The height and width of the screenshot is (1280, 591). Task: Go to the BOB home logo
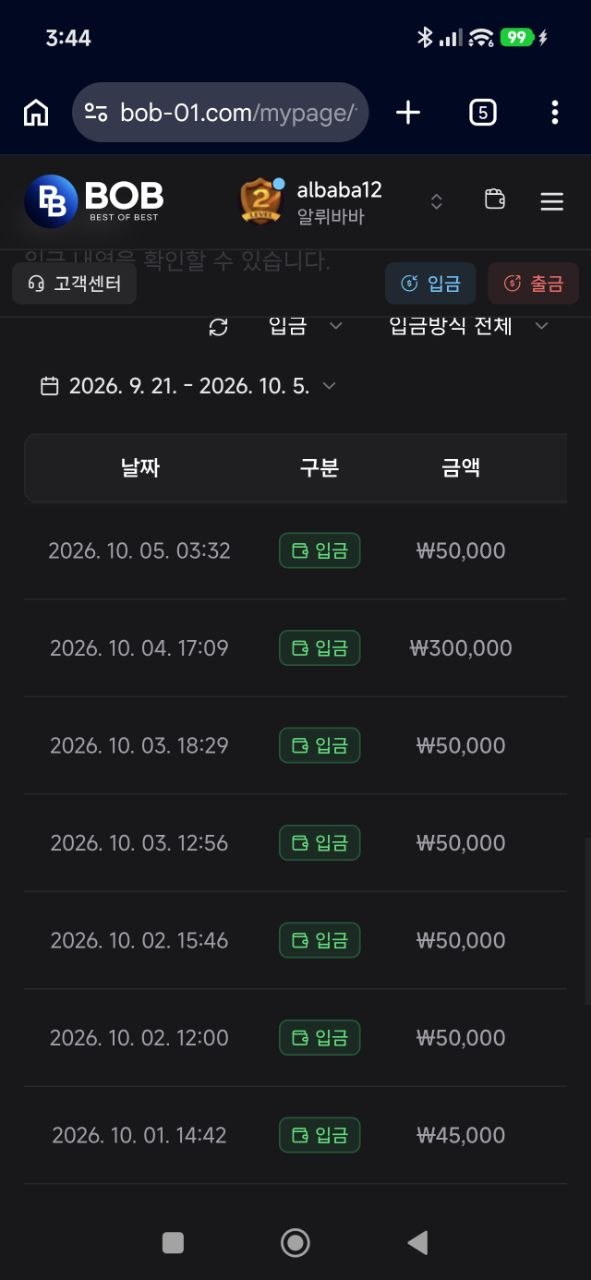point(94,201)
